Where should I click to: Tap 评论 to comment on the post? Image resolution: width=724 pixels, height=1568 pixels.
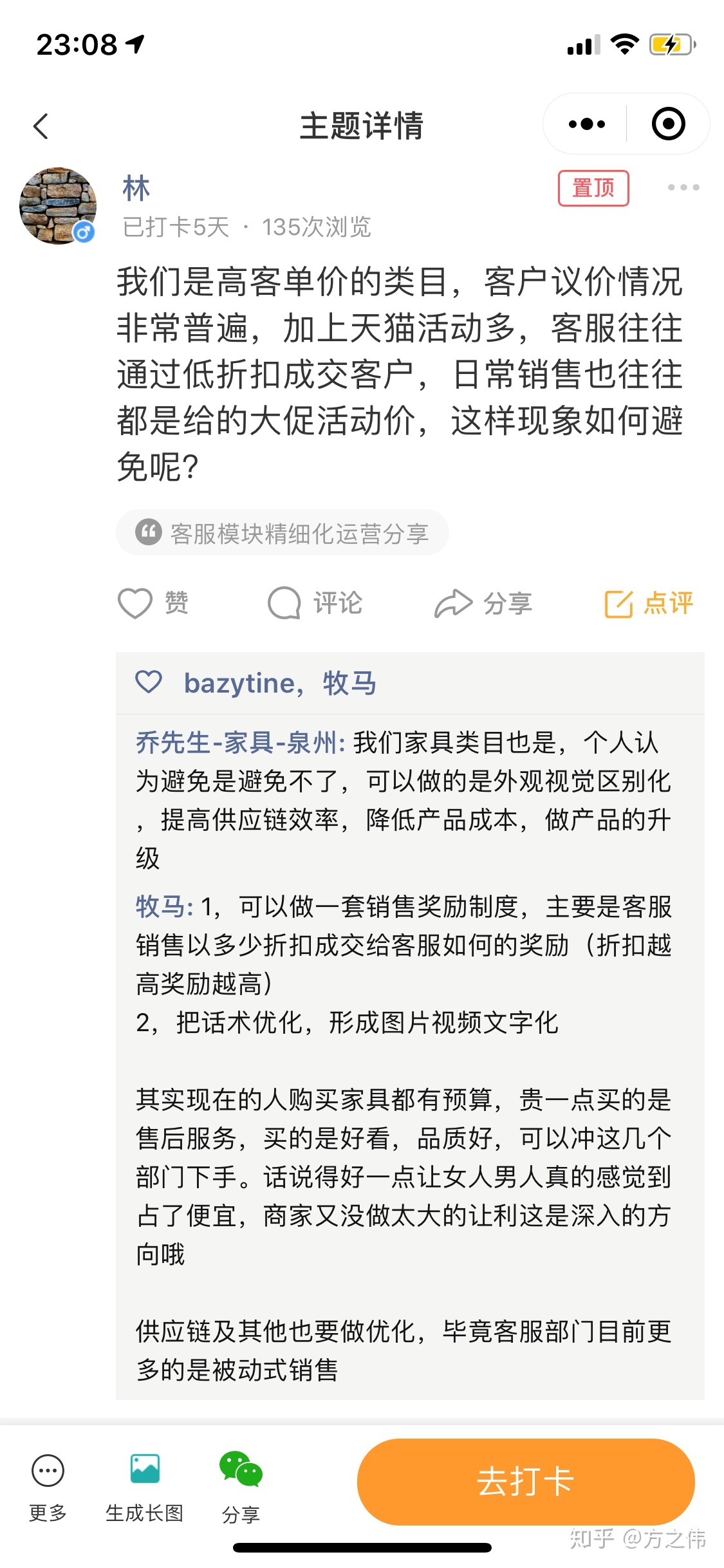point(315,603)
